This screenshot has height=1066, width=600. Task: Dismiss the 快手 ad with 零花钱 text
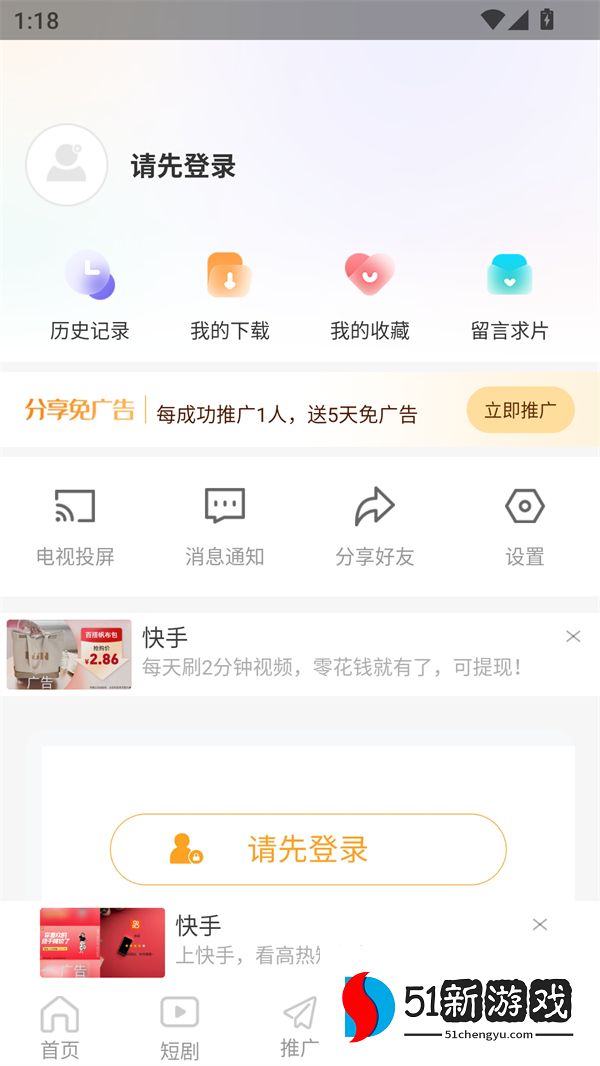[573, 636]
